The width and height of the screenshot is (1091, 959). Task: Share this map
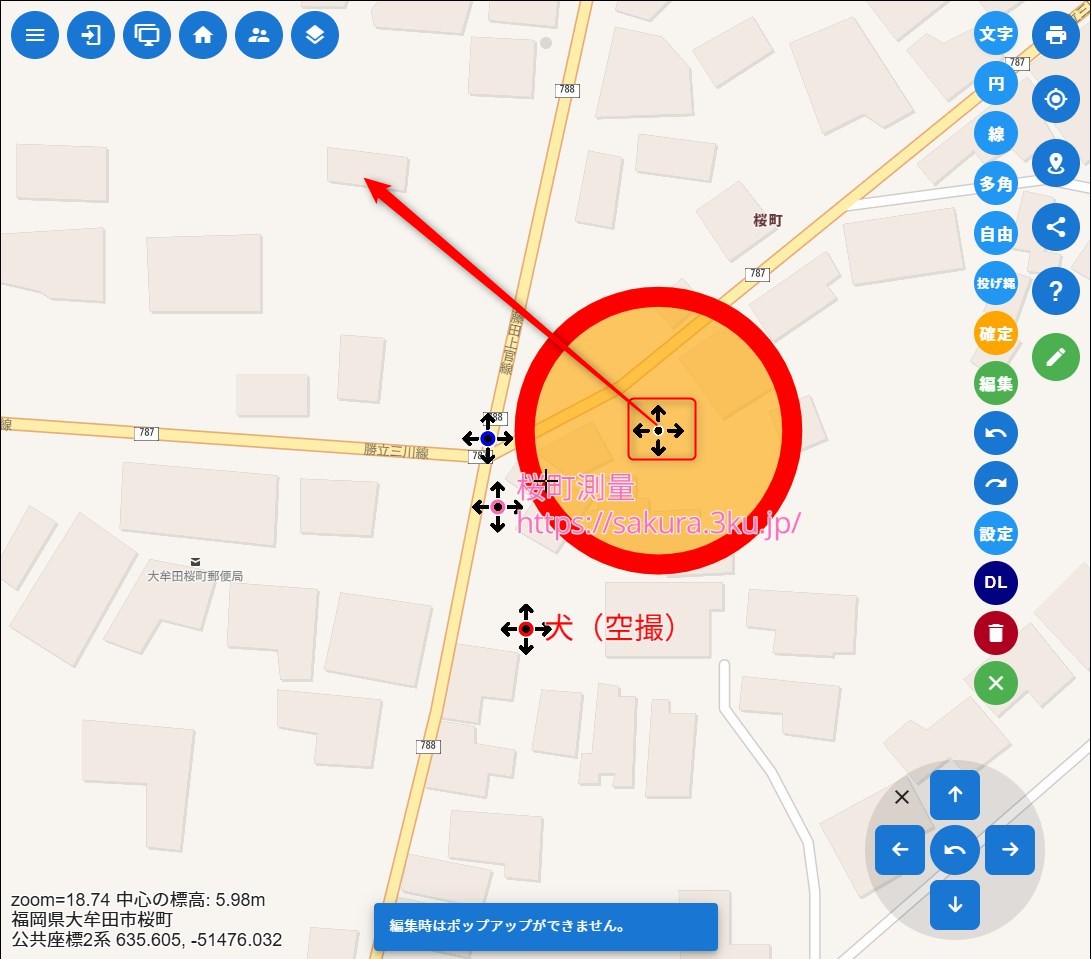[x=1056, y=228]
